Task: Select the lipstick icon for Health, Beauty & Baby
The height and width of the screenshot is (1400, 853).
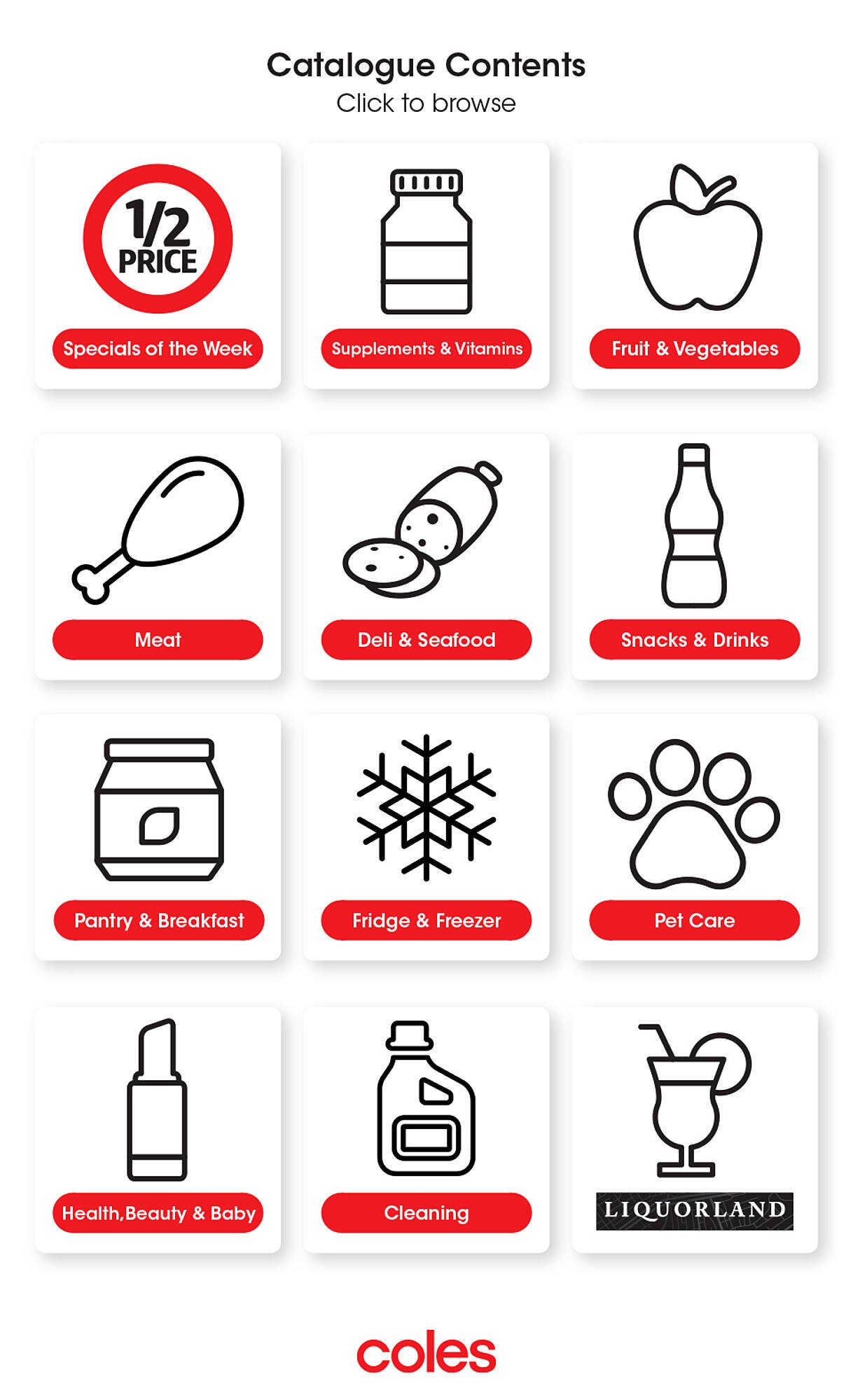Action: [158, 1099]
